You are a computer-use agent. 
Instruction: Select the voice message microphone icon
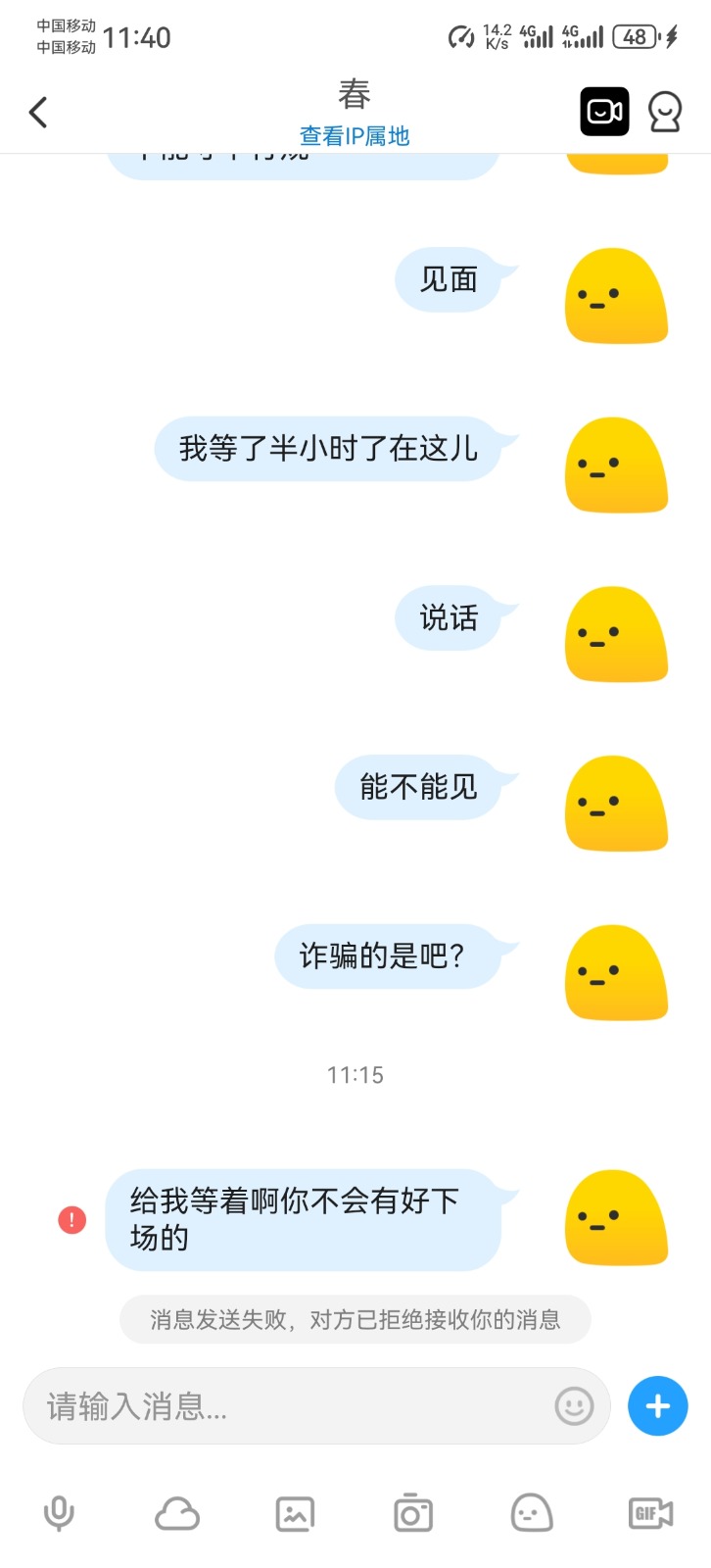pyautogui.click(x=59, y=1513)
